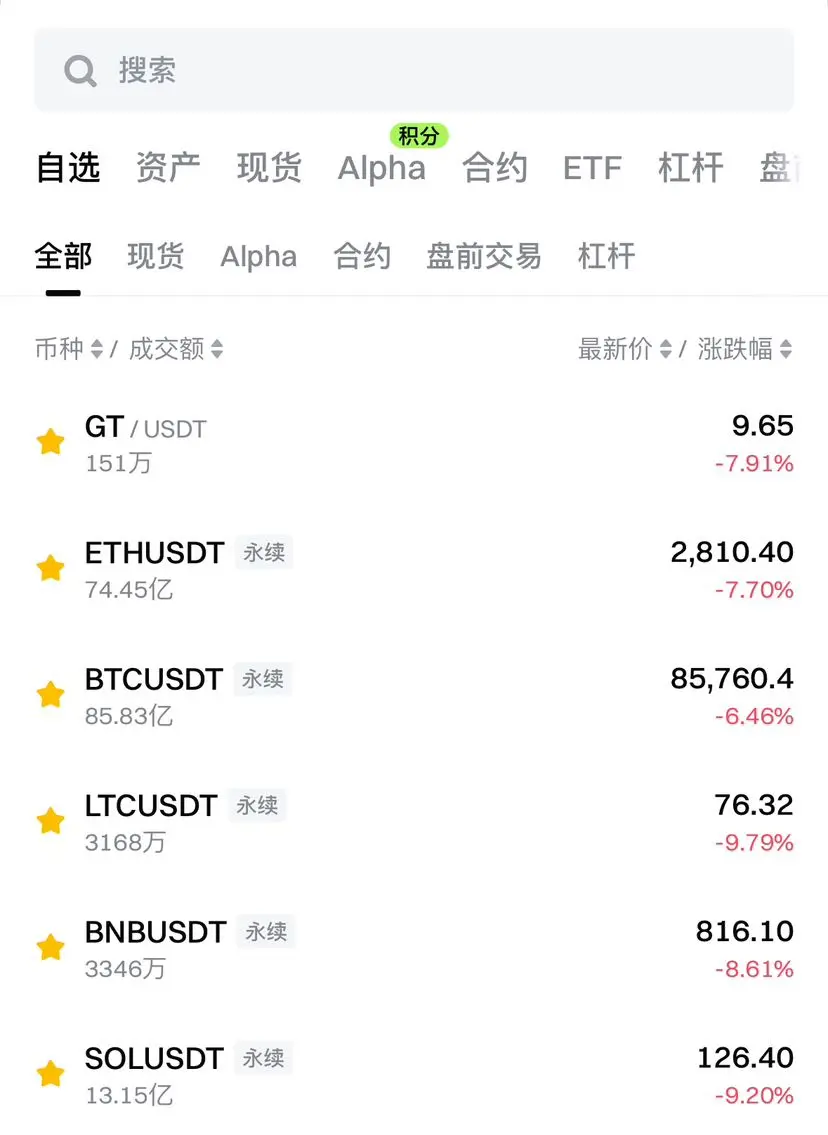828x1135 pixels.
Task: Open the 搜索 search box
Action: coord(413,70)
